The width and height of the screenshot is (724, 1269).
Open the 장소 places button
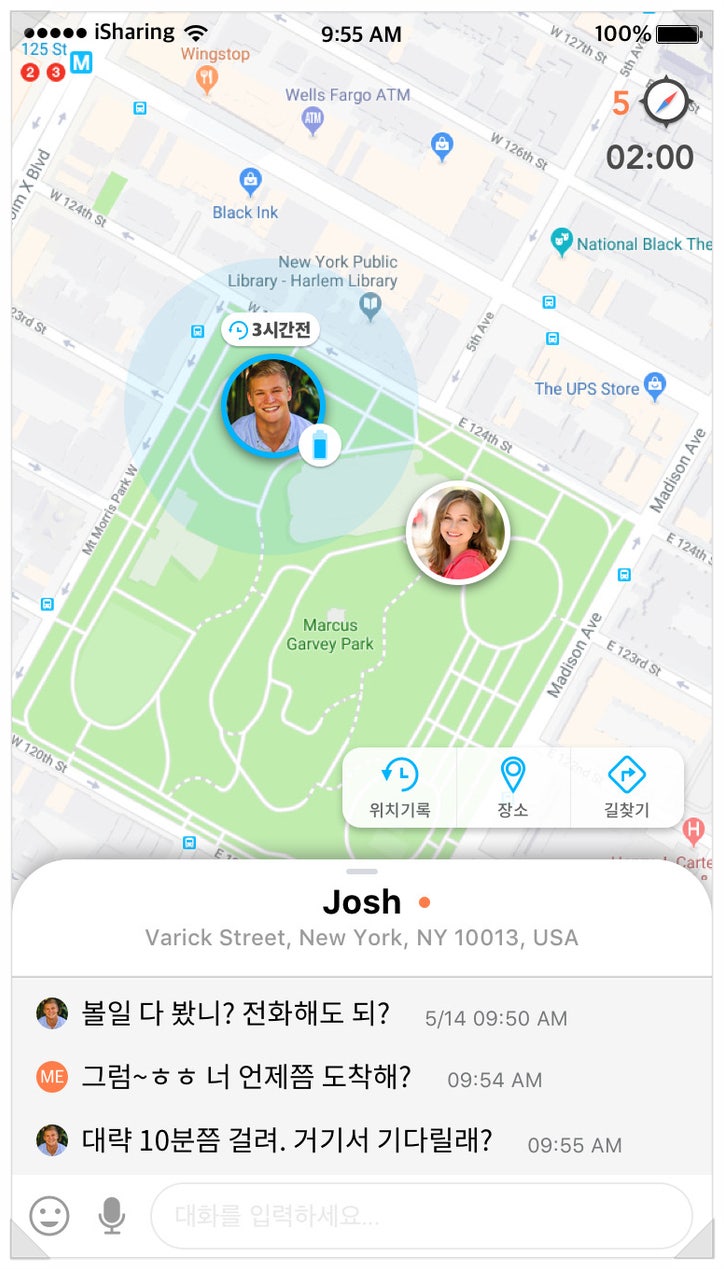coord(513,788)
